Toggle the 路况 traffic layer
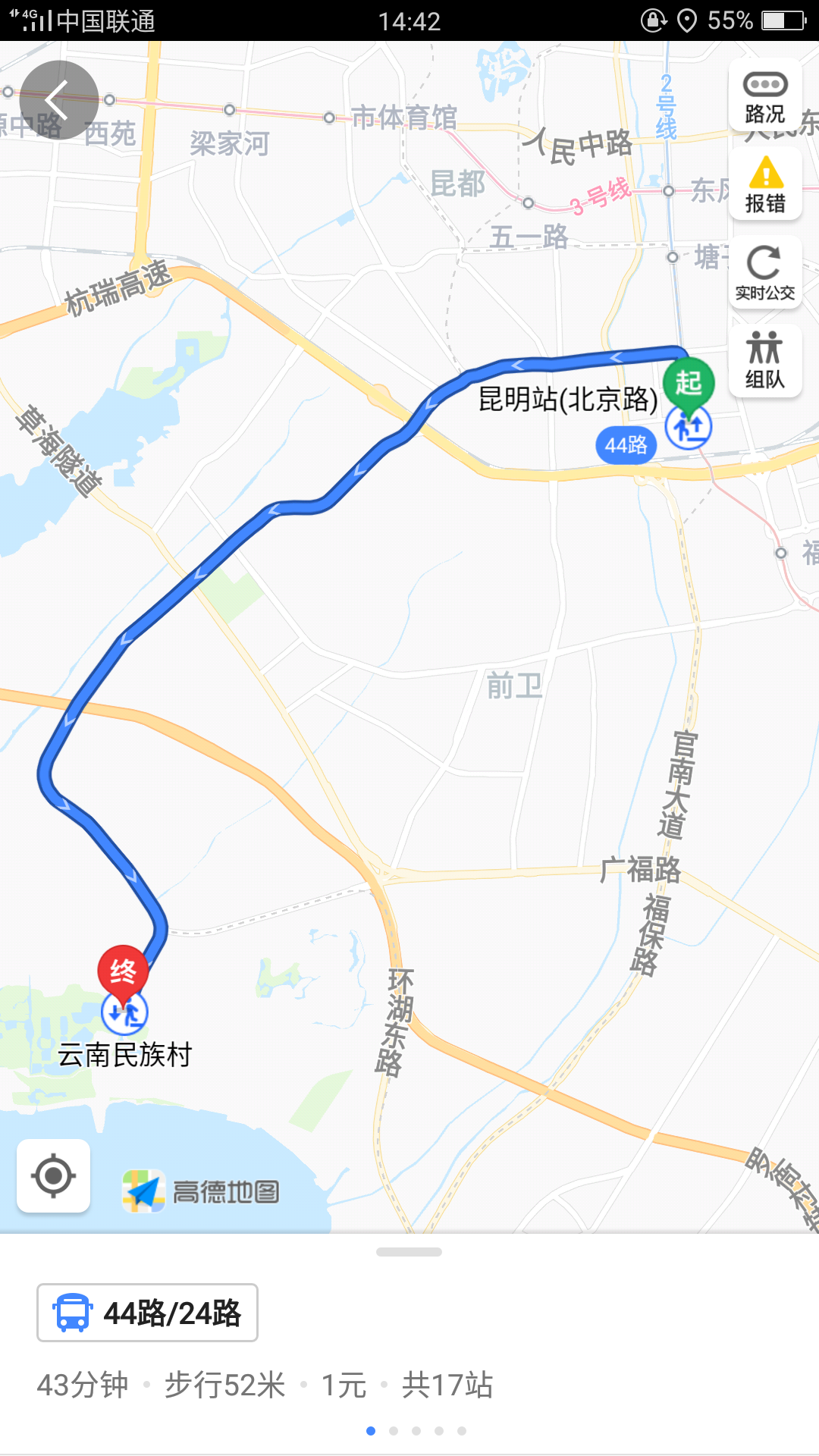The image size is (819, 1456). tap(765, 96)
